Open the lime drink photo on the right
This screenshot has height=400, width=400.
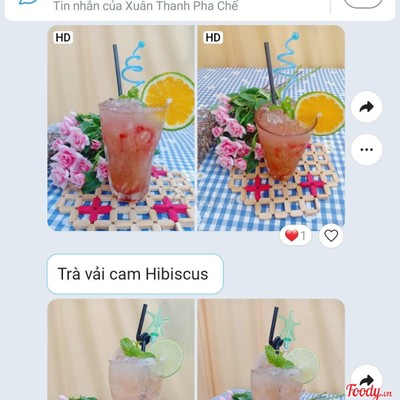[x=271, y=349]
